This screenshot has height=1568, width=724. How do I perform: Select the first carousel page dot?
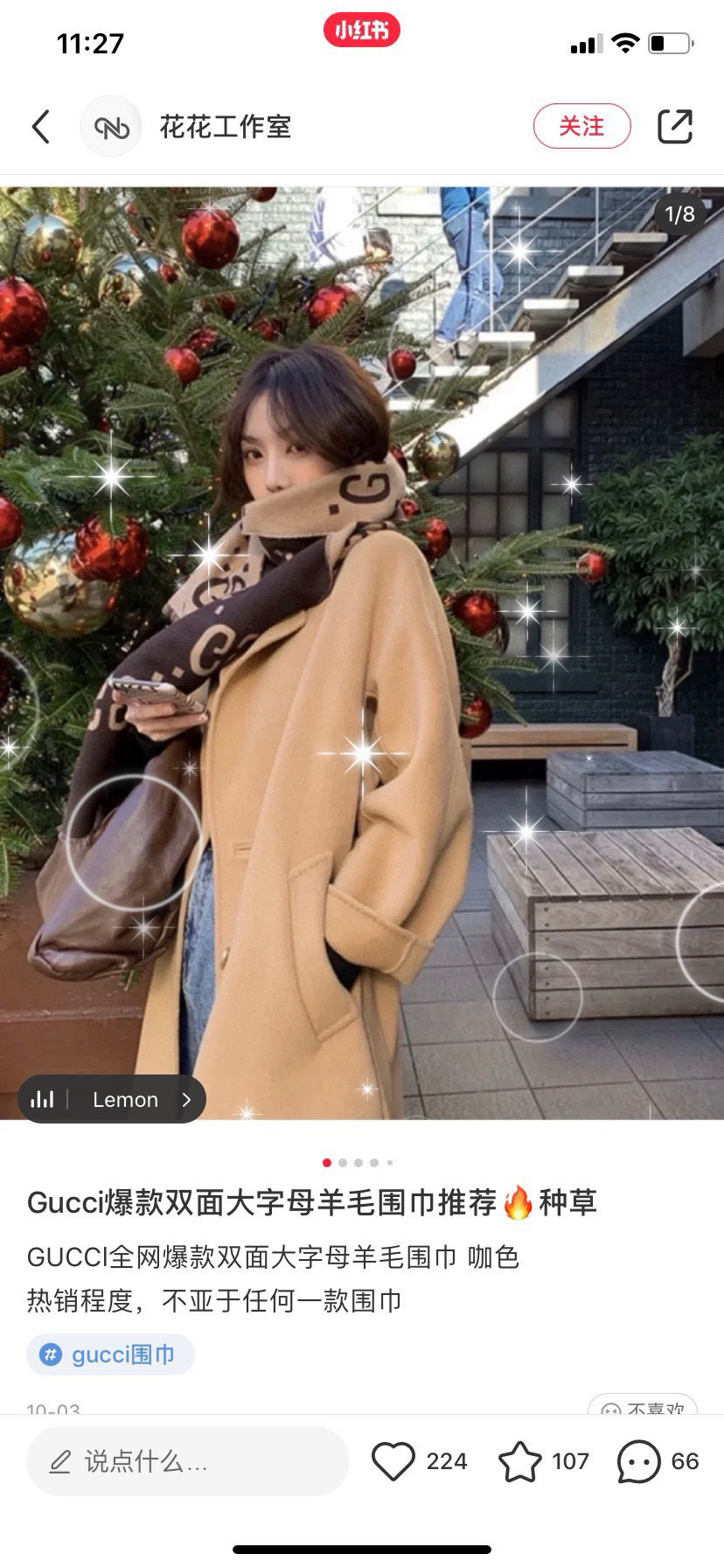(326, 1163)
